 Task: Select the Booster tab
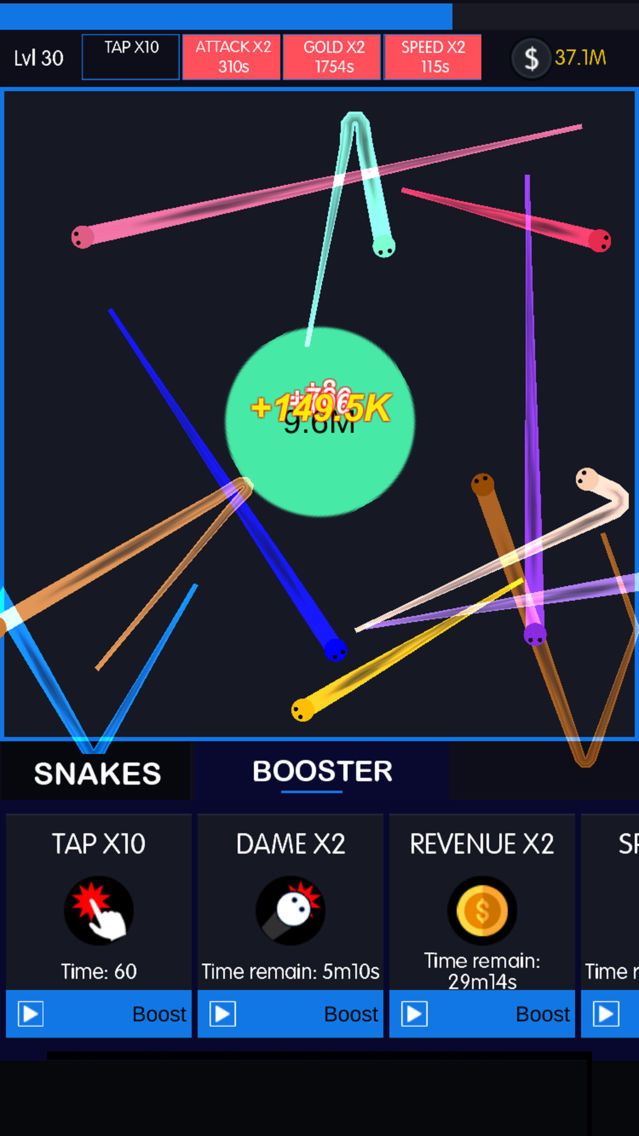point(322,772)
